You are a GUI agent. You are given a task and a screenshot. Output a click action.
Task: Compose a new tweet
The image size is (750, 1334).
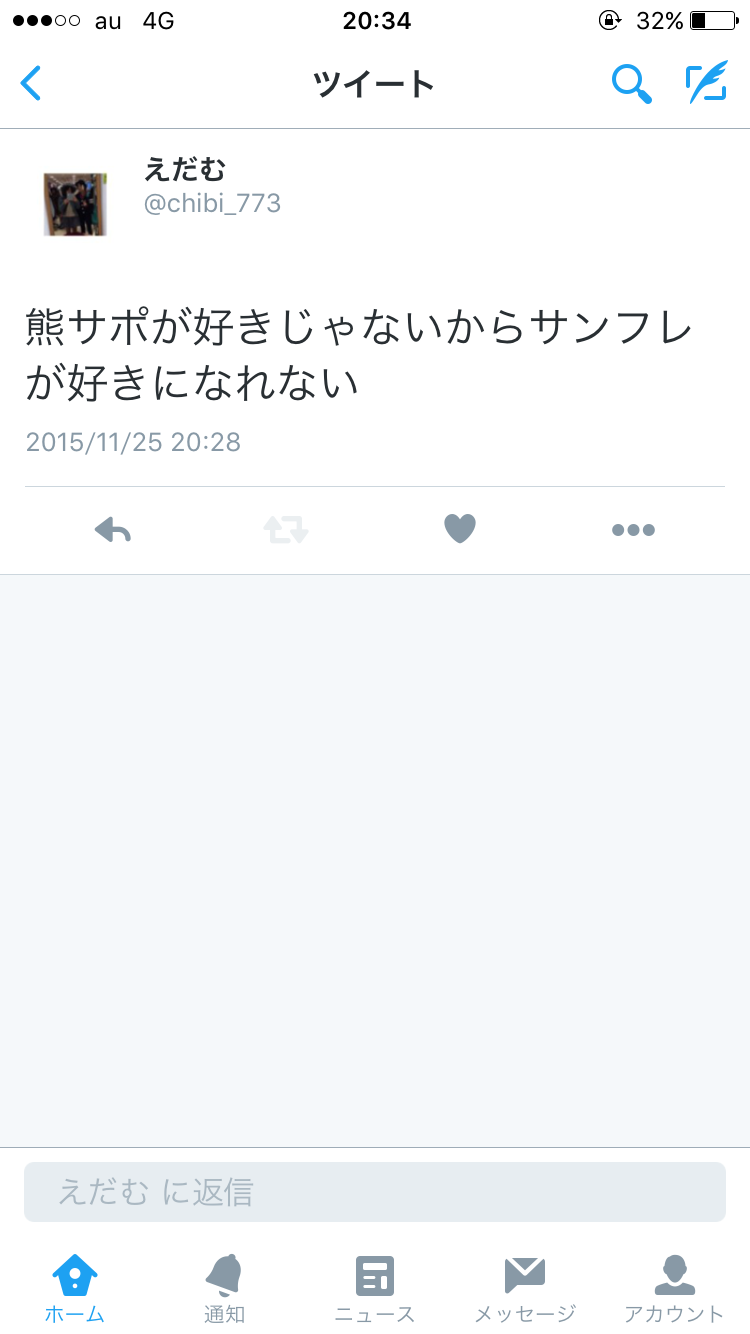coord(706,84)
